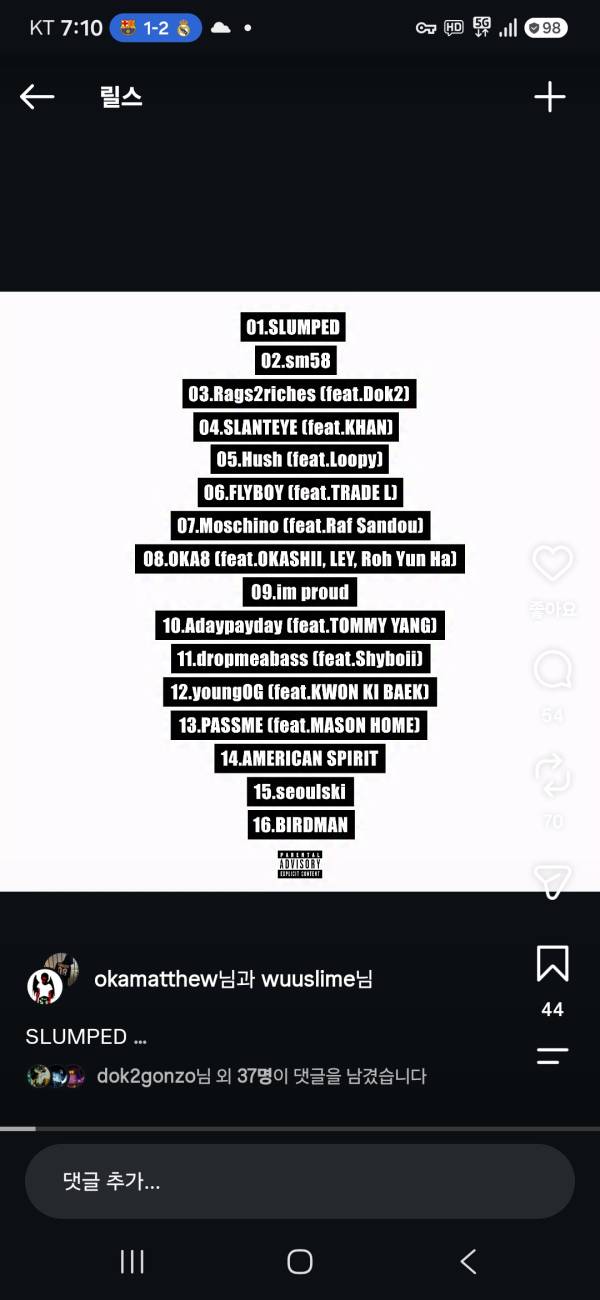600x1300 pixels.
Task: Tap the 댓글 추가 comment field
Action: click(300, 1182)
